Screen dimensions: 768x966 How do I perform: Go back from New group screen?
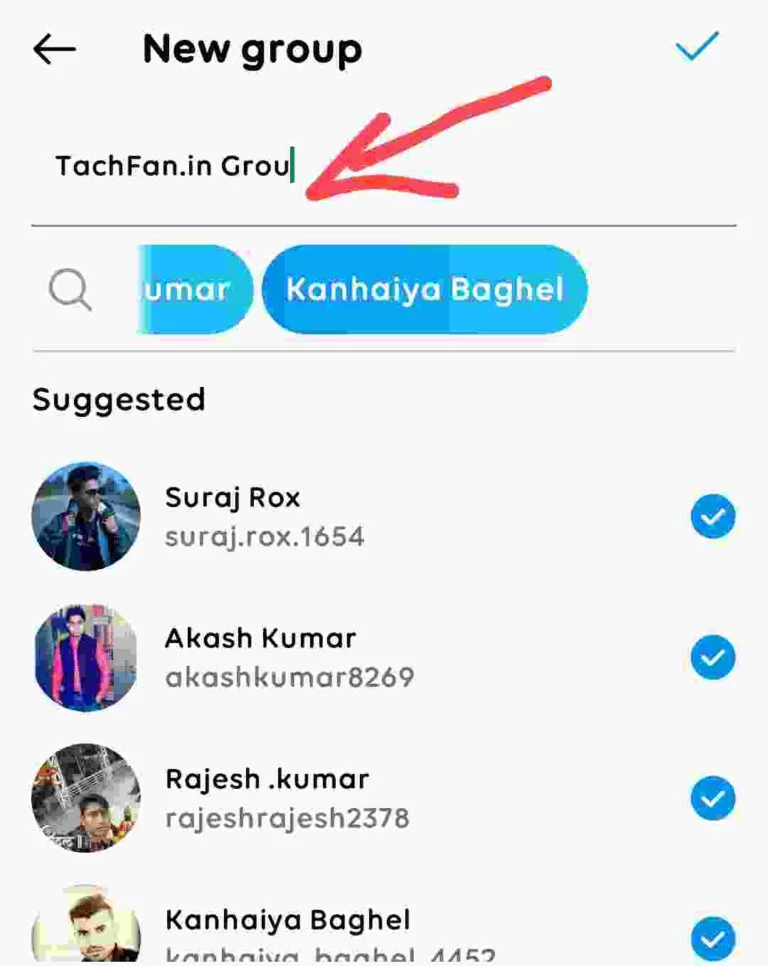[54, 49]
